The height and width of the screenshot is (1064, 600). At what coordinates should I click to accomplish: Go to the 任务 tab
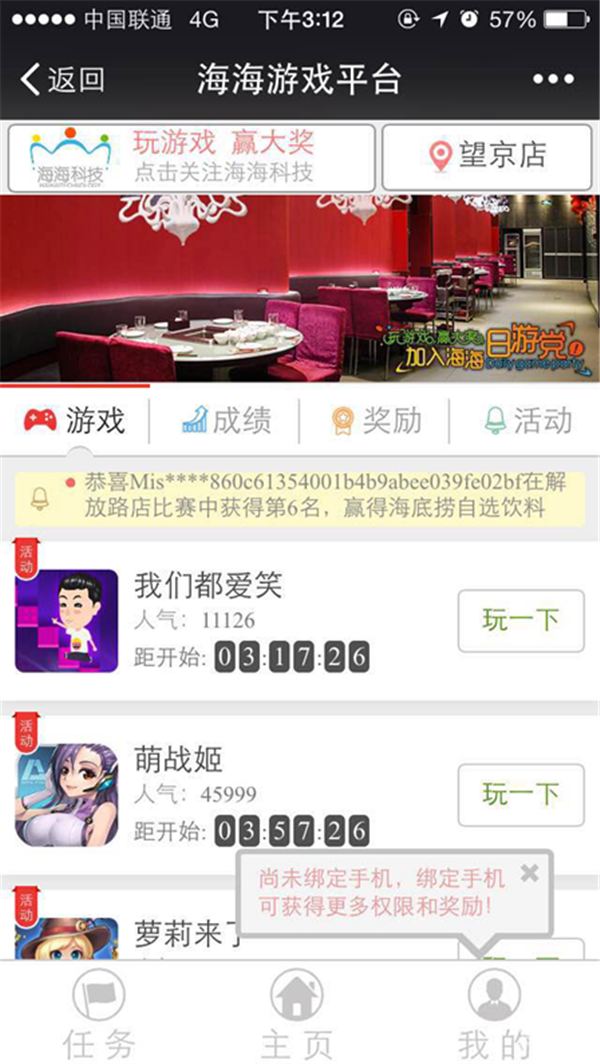click(x=99, y=1012)
